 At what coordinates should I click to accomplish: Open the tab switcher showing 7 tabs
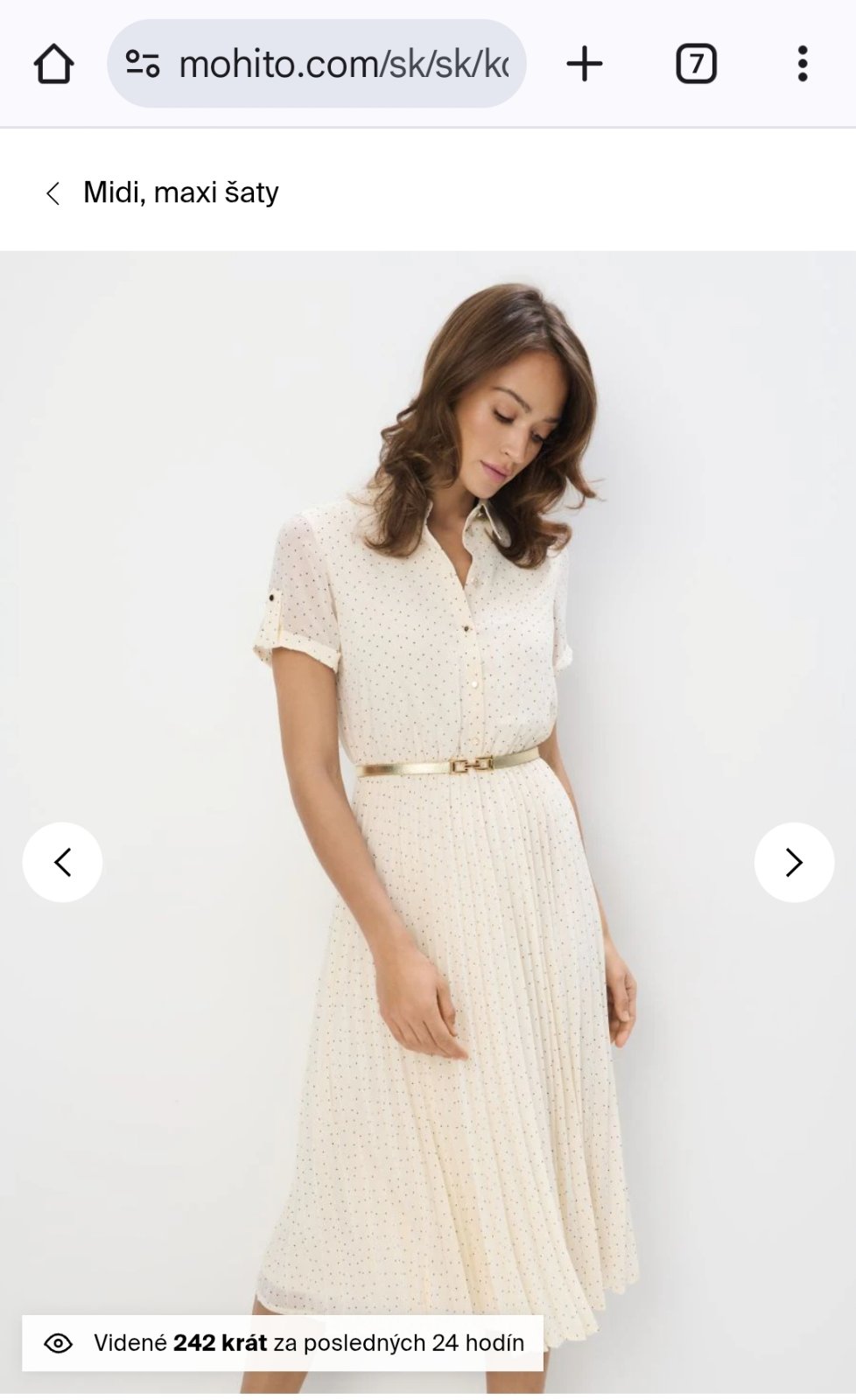[696, 64]
